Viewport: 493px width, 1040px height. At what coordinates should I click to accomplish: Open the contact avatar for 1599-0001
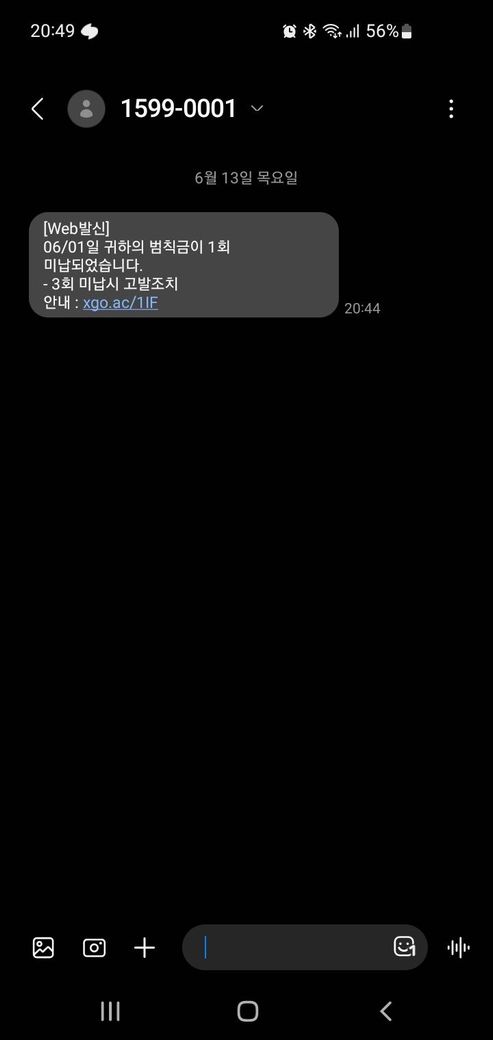tap(86, 109)
